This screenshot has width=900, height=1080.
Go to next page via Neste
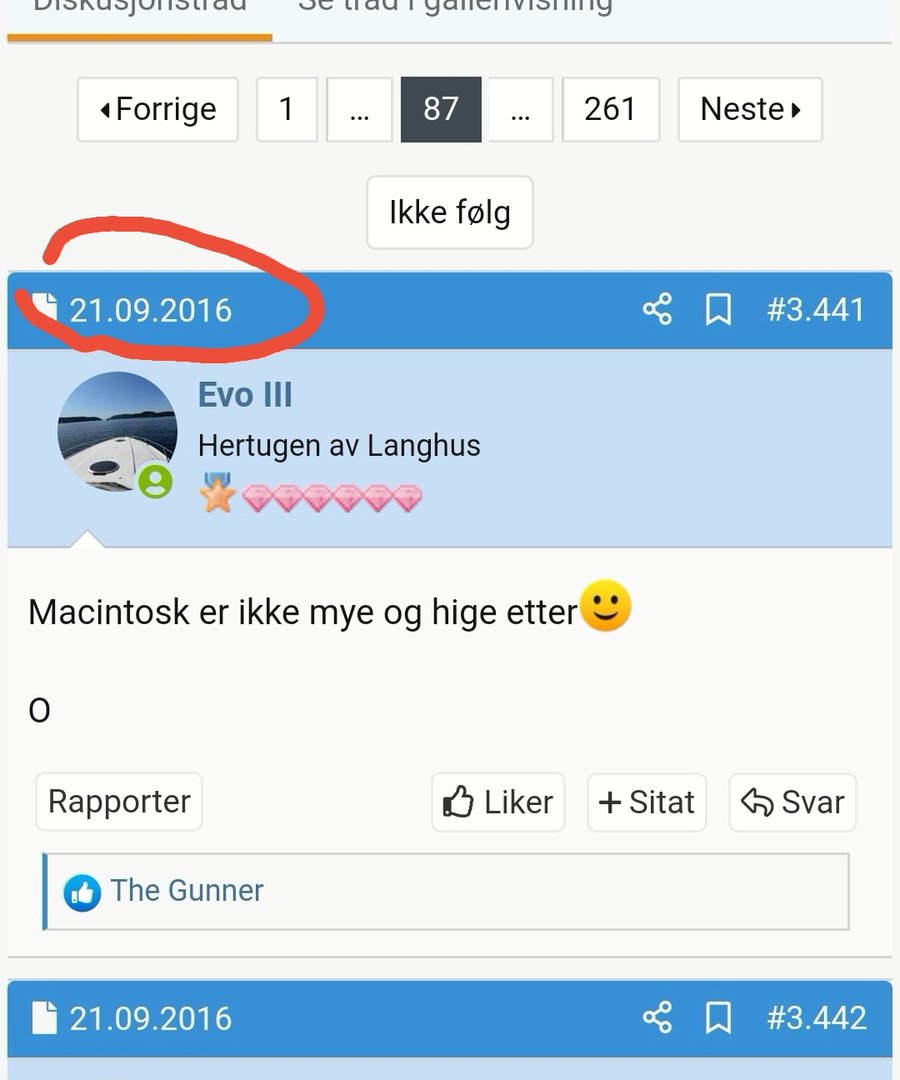(x=750, y=109)
